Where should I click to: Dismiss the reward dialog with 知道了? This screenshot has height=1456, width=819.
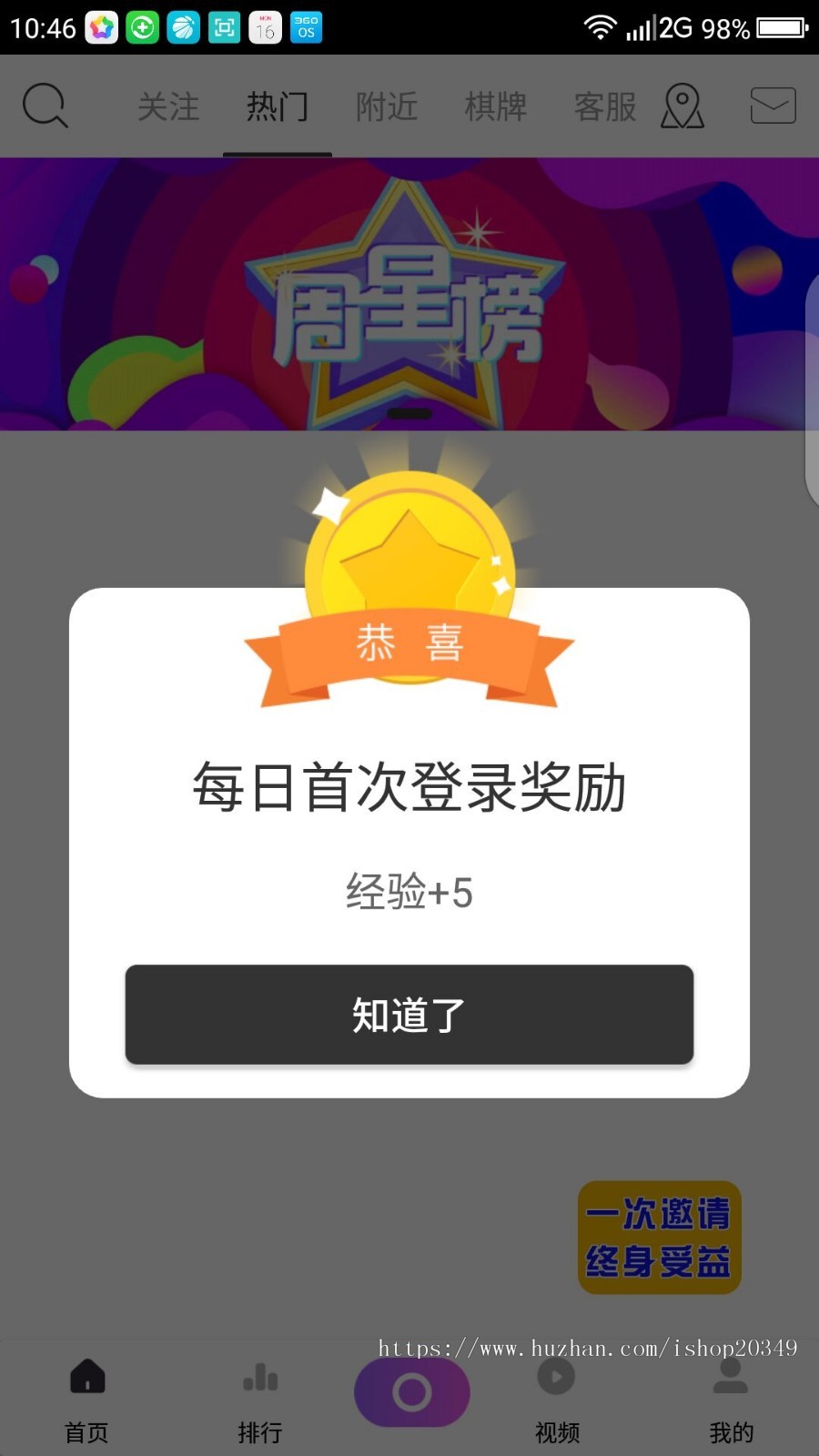coord(409,1015)
